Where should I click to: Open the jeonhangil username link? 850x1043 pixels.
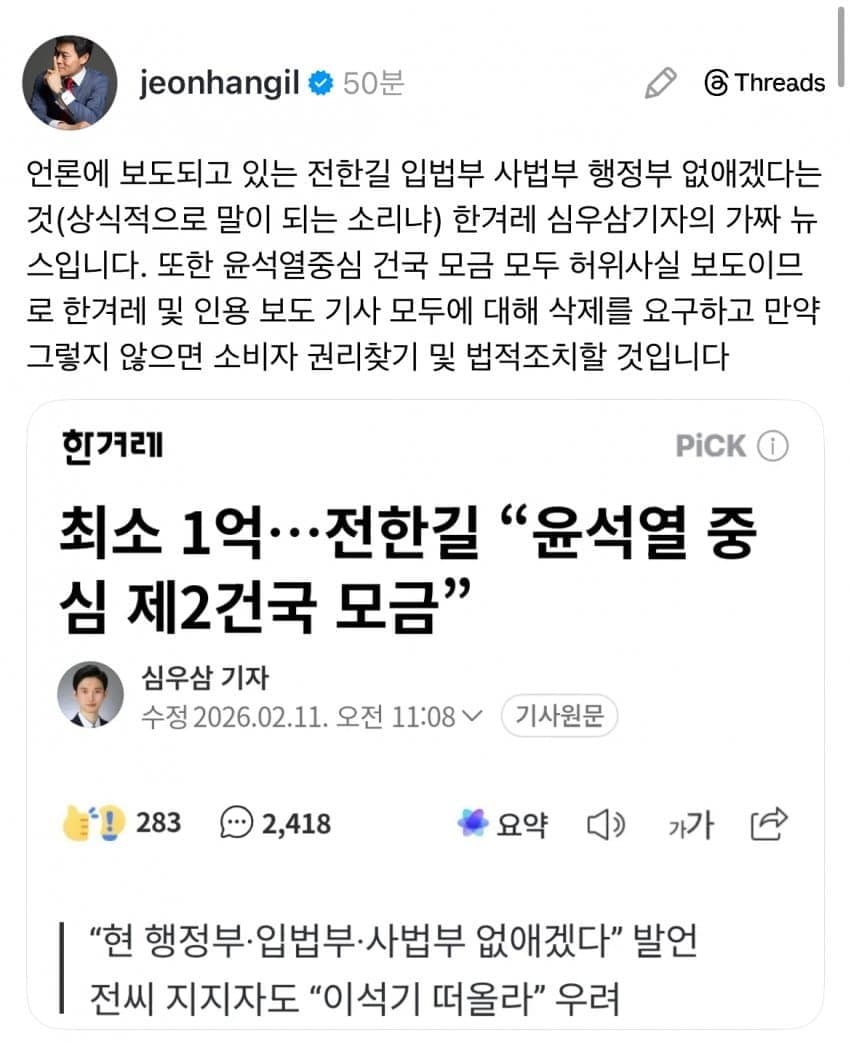pos(219,83)
